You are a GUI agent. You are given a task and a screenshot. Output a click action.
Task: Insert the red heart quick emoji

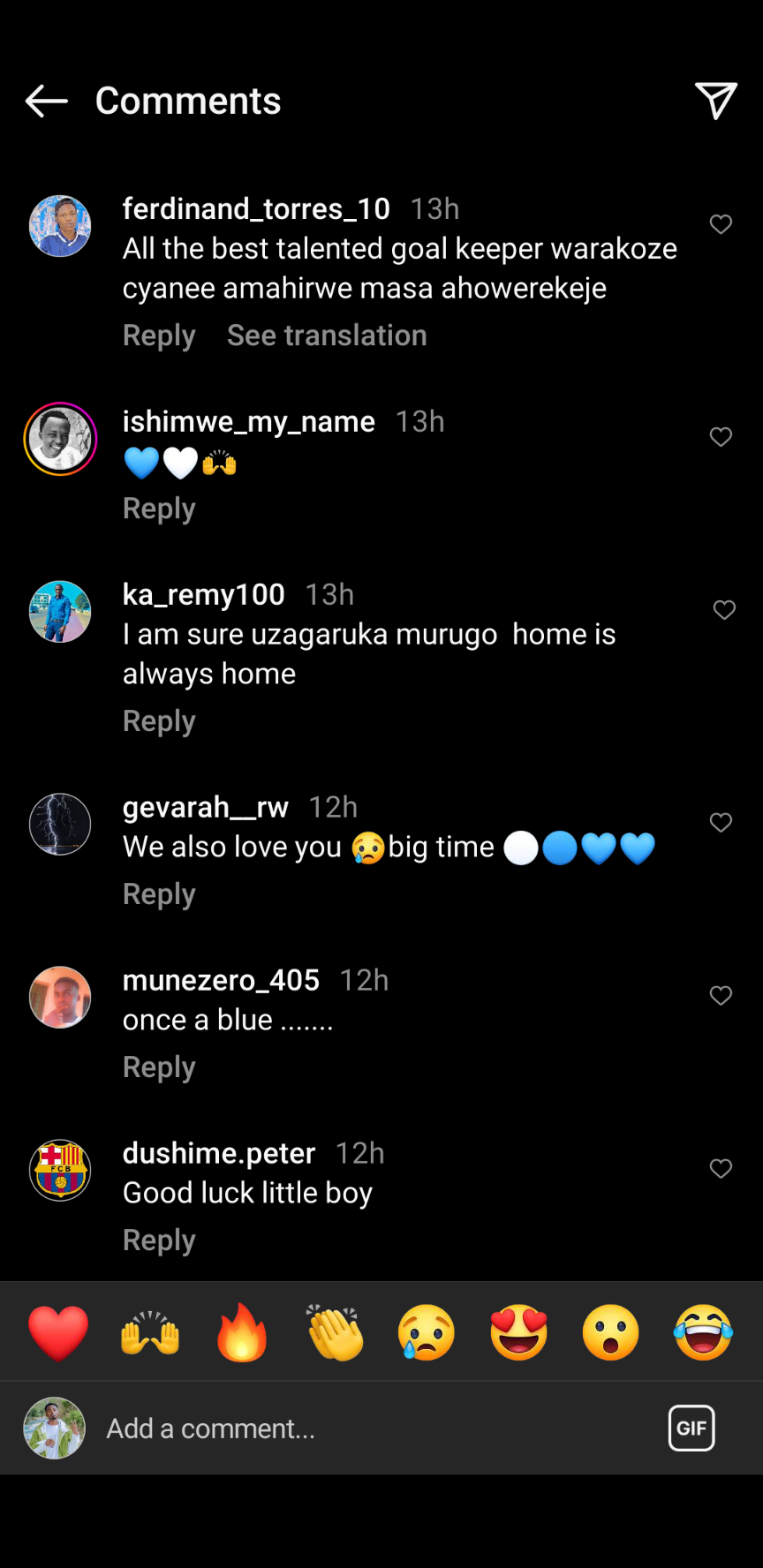pos(58,1332)
